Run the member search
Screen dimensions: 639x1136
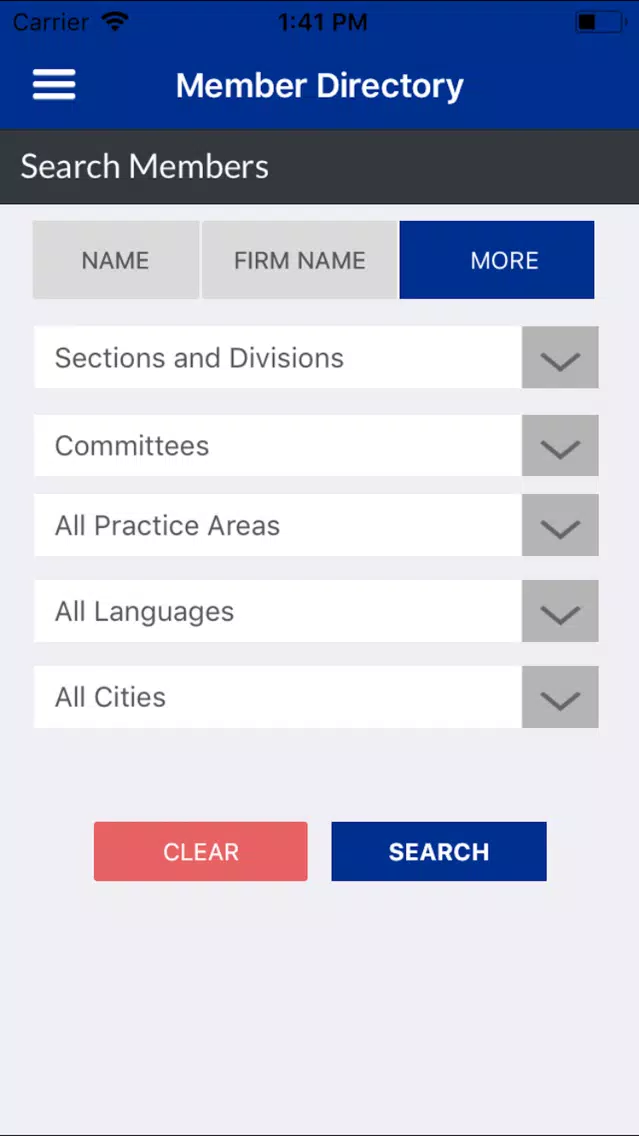(439, 851)
